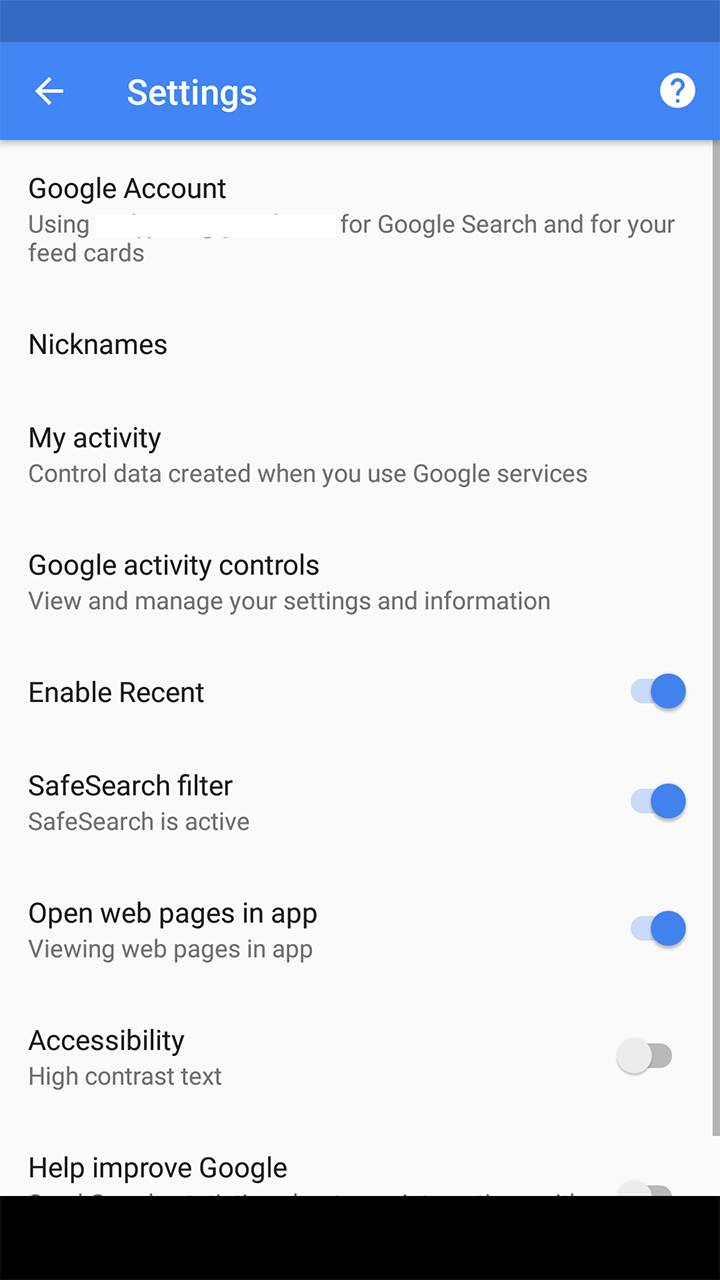Image resolution: width=720 pixels, height=1280 pixels.
Task: Tap the SafeSearch is active subtitle
Action: (x=139, y=821)
